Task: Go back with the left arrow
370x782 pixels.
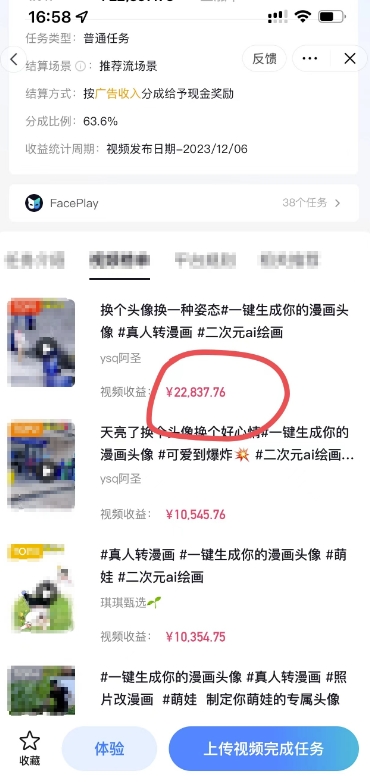Action: (x=13, y=59)
